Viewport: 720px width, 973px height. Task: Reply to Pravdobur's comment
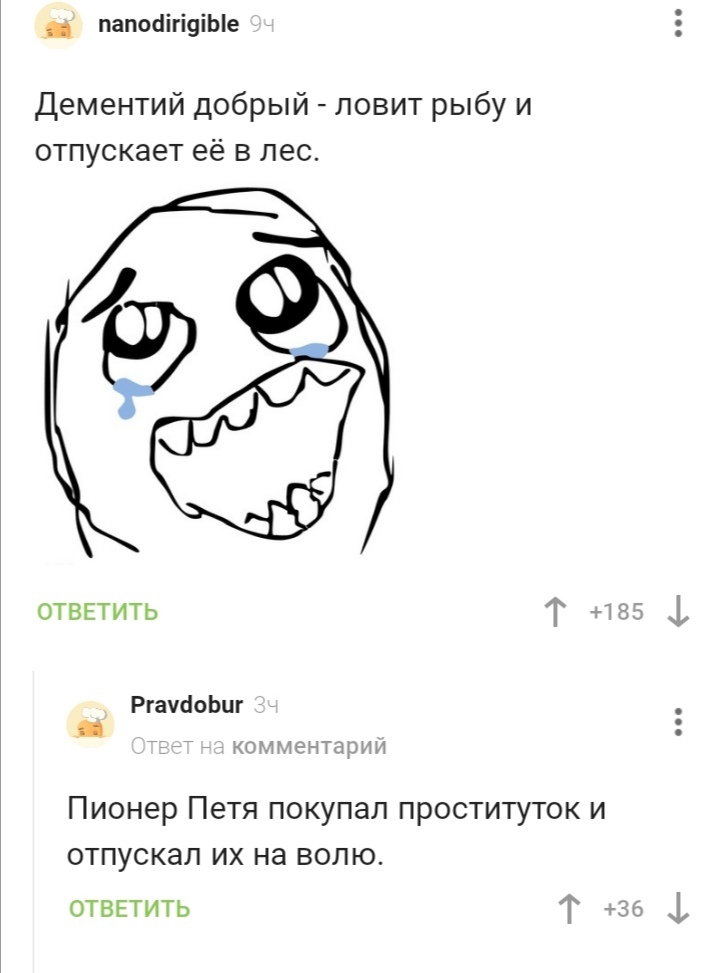pyautogui.click(x=129, y=908)
